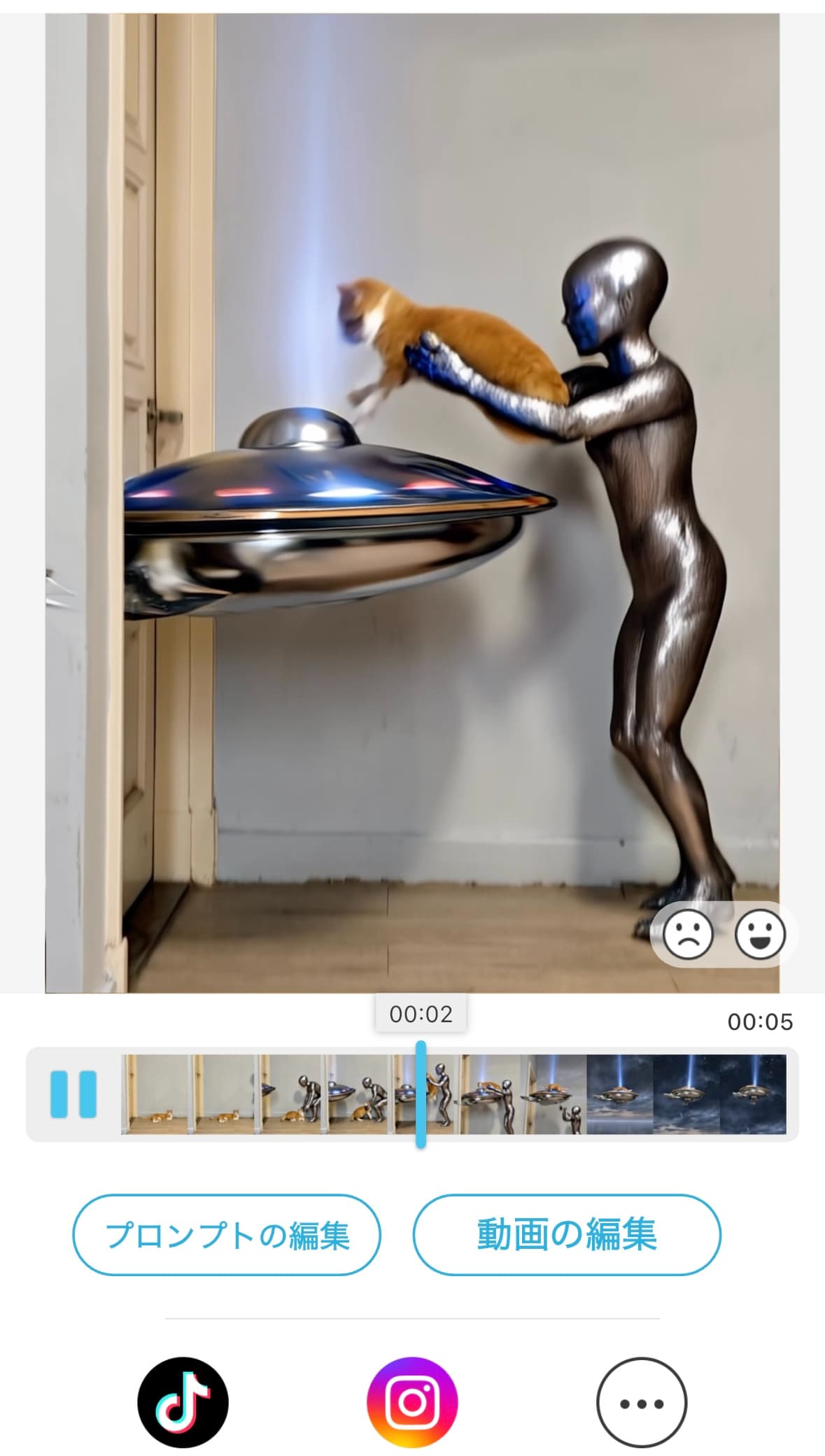Pause the video playback
This screenshot has width=825, height=1456.
point(73,1094)
